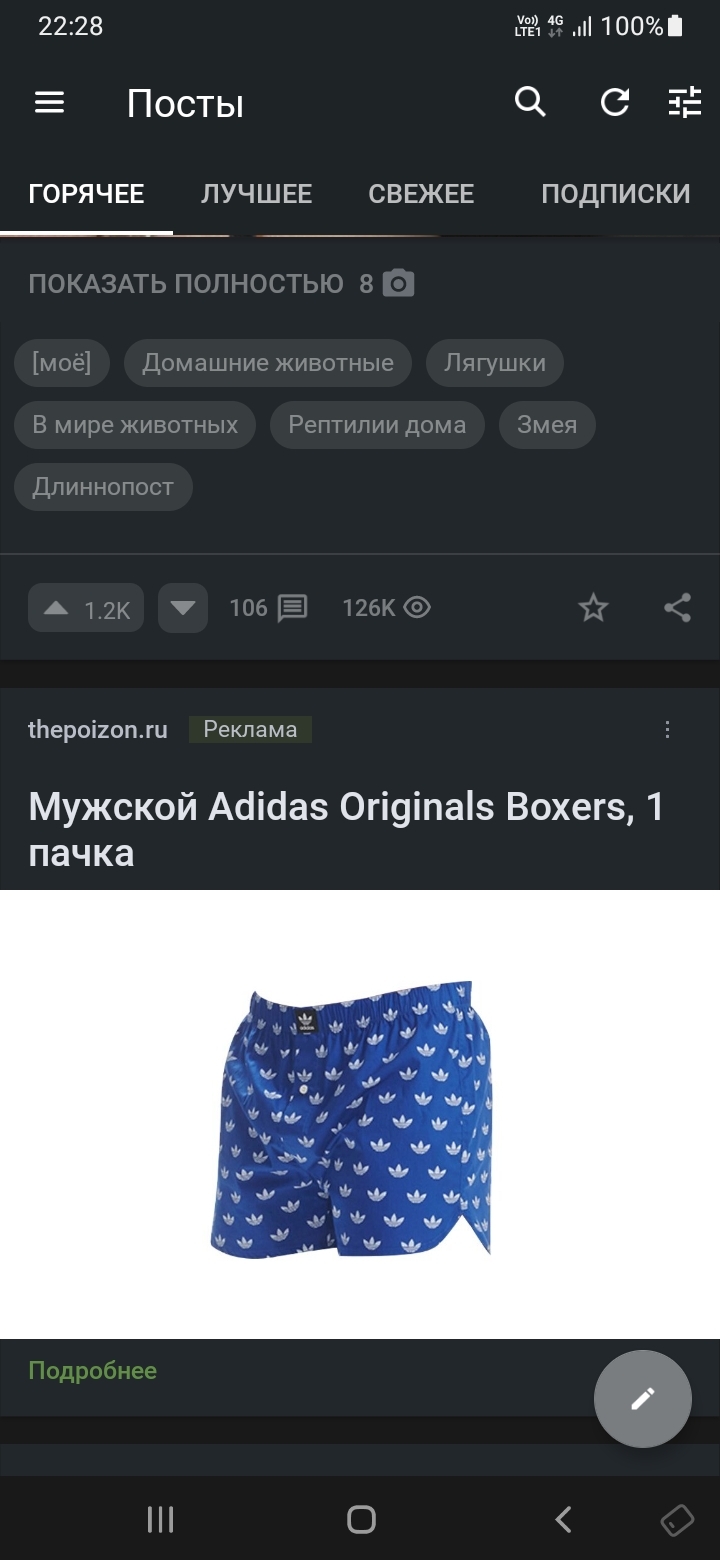Open feed filter settings
The height and width of the screenshot is (1560, 720).
coord(685,102)
